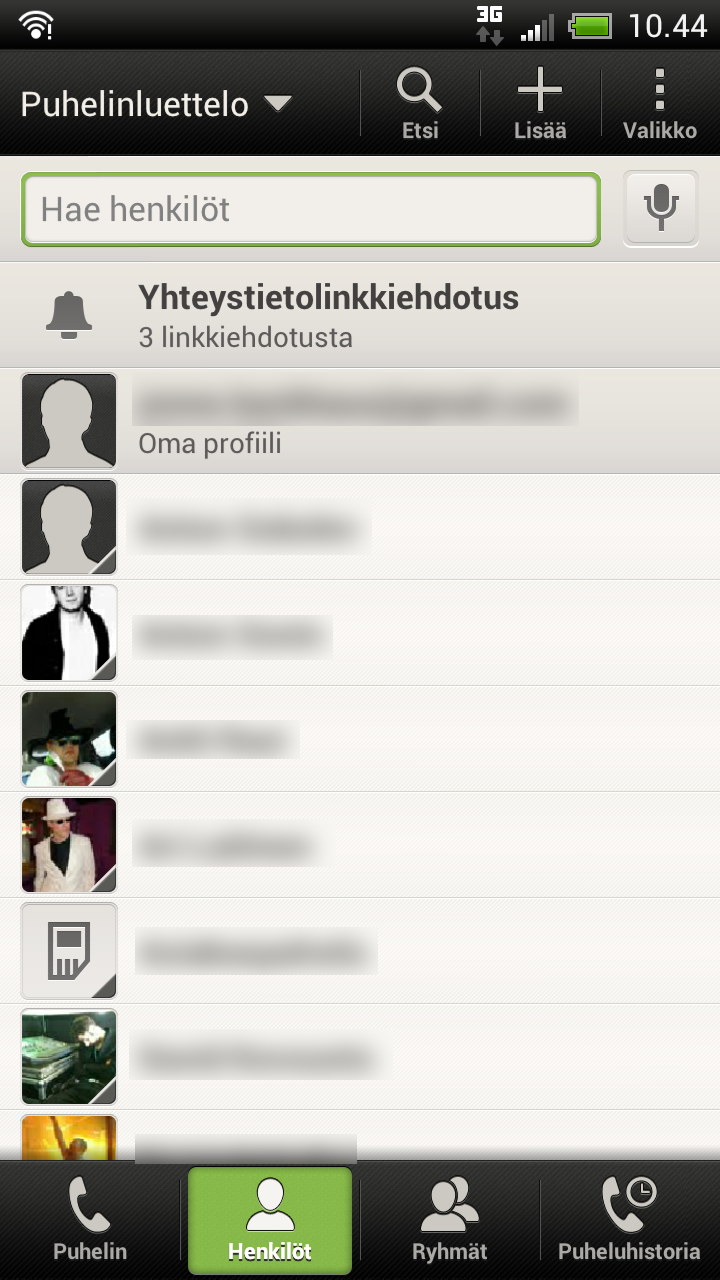Switch to the Ryhmät tab
Screen dimensions: 720x1280
point(450,1220)
